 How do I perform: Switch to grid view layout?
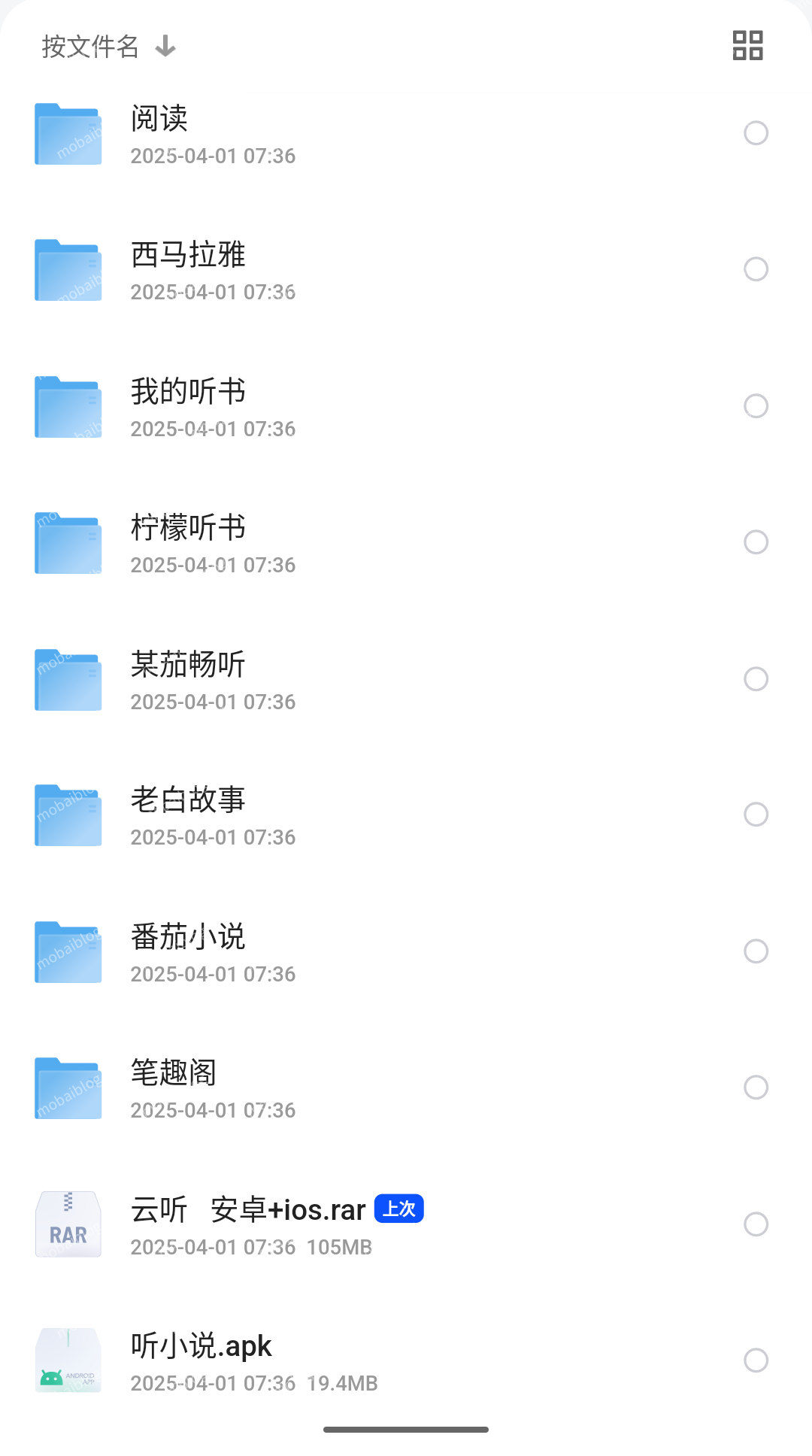[749, 45]
